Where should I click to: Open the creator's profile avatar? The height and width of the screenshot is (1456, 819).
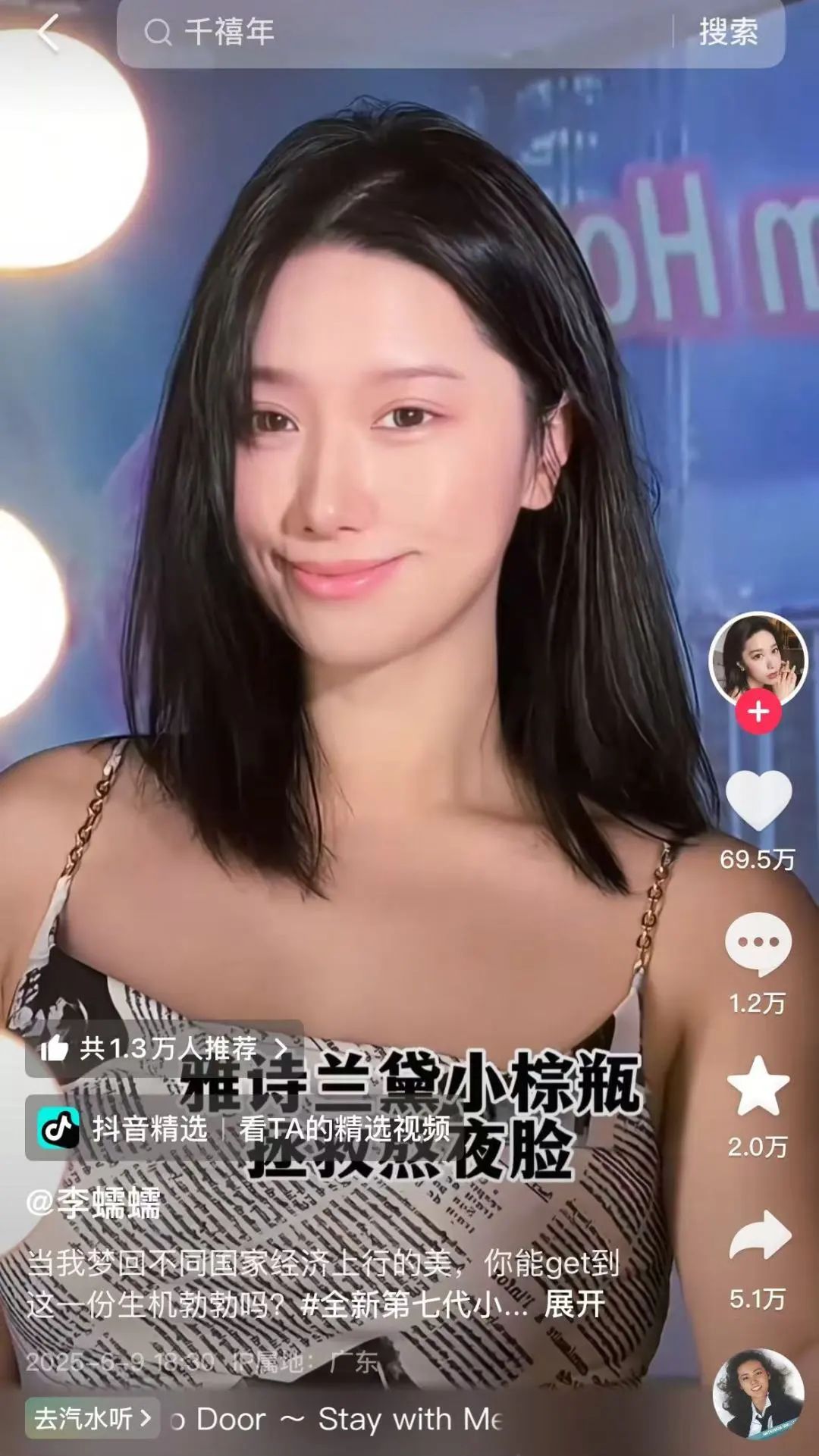click(758, 661)
